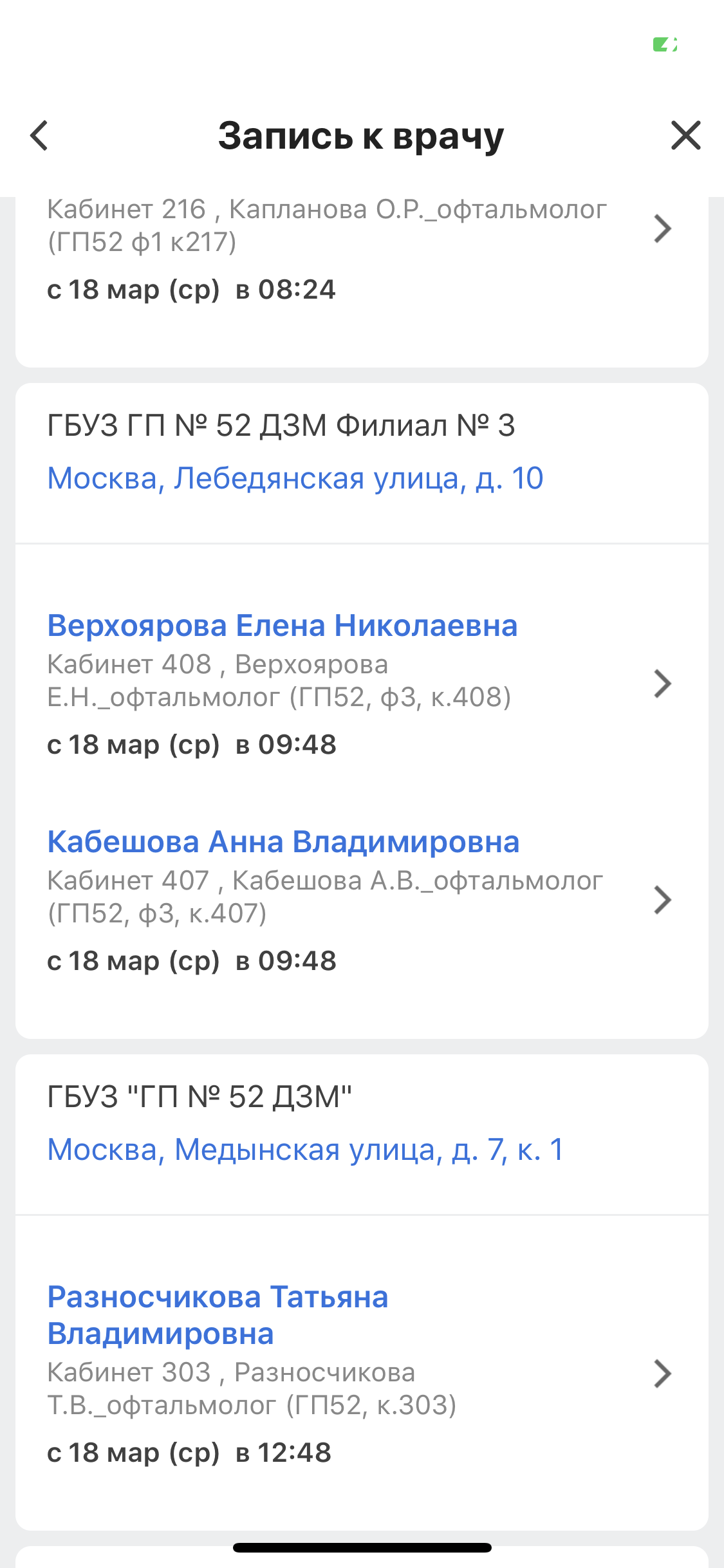This screenshot has width=724, height=1568.
Task: Tap the battery indicator in the status bar
Action: [x=665, y=45]
